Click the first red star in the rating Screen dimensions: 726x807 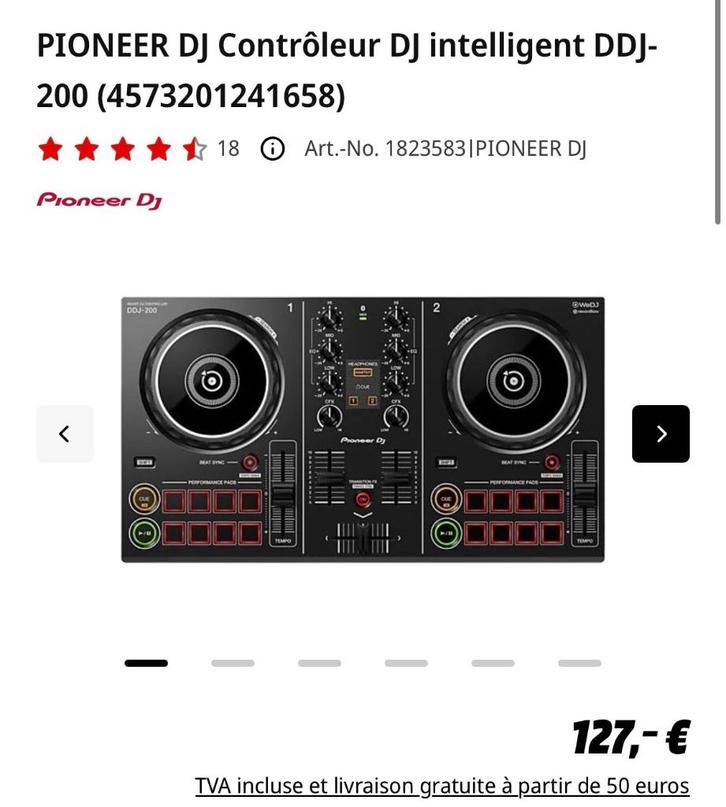(51, 149)
